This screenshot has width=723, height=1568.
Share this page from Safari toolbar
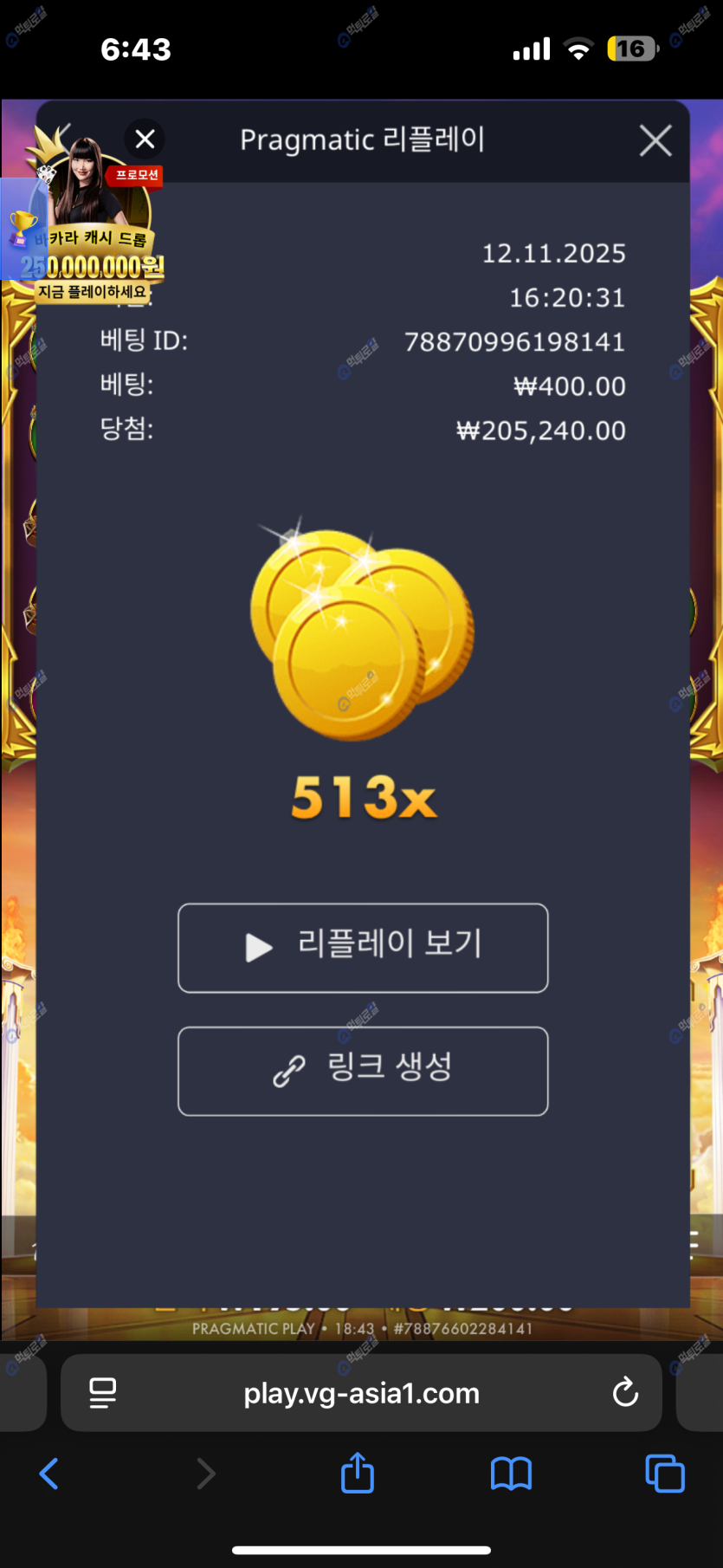click(358, 1473)
